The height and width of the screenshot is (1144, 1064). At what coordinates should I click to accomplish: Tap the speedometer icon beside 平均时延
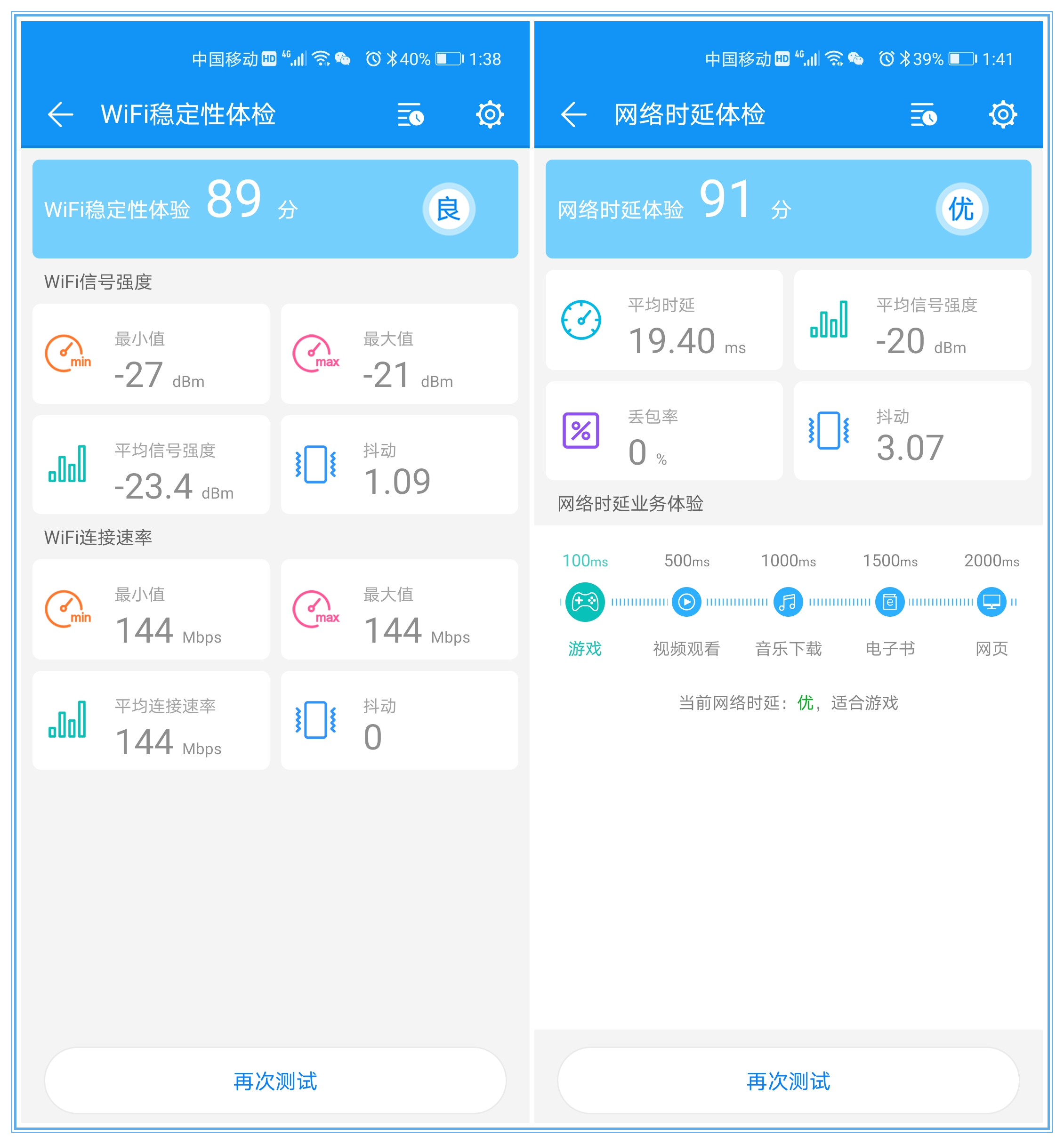point(582,321)
